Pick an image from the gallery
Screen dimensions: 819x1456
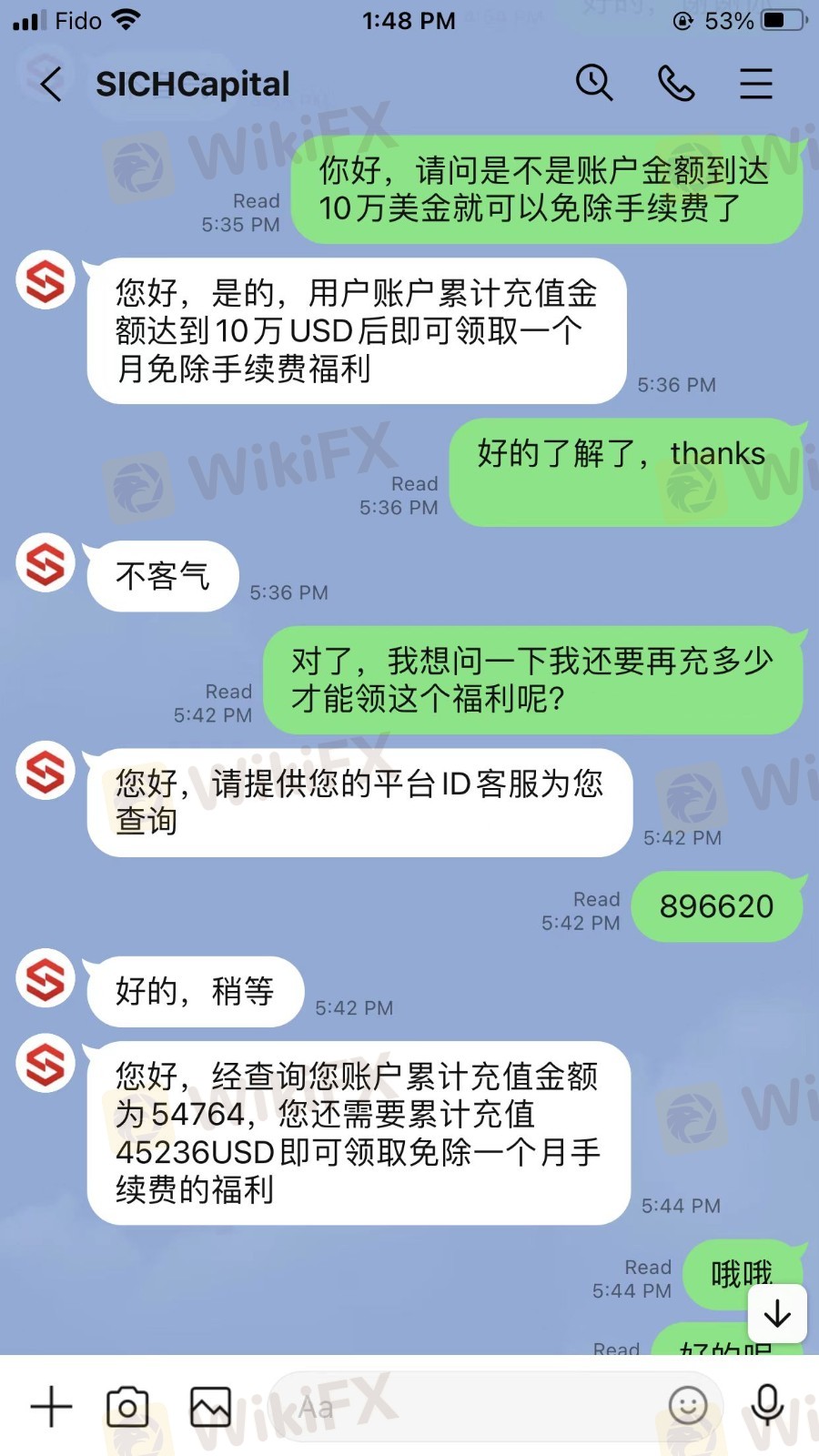210,1407
